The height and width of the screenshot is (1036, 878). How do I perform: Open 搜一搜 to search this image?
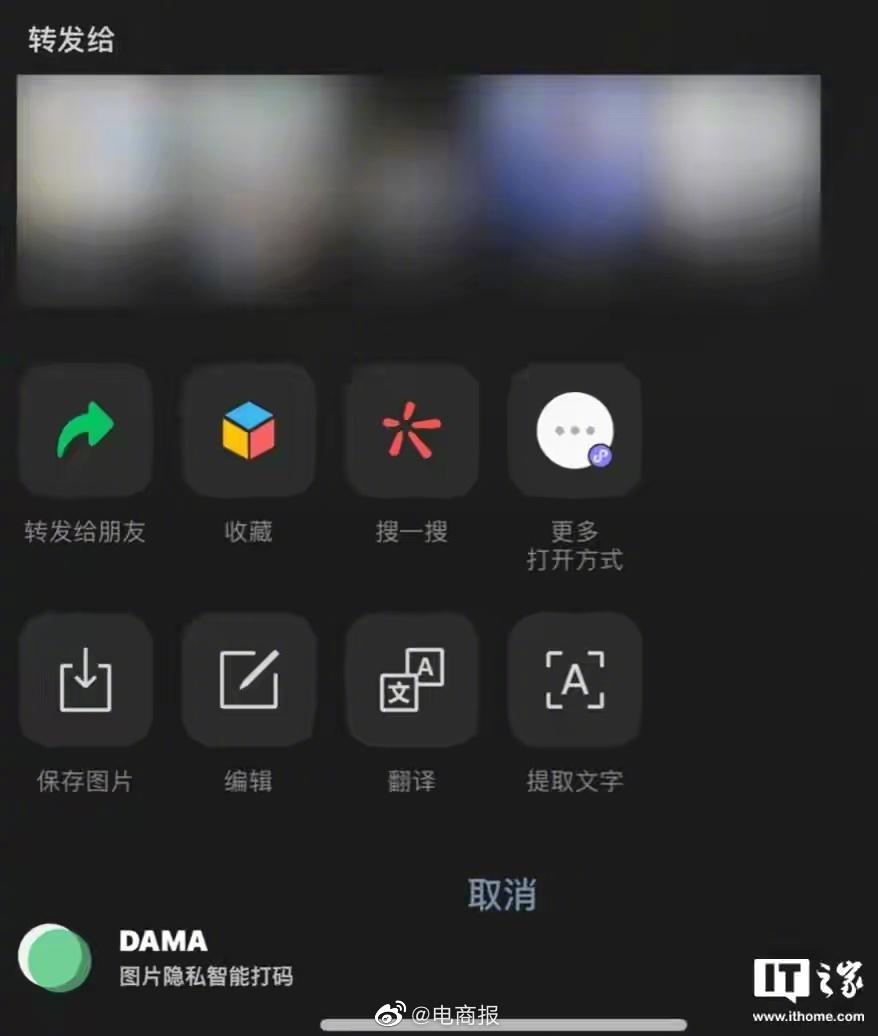(x=411, y=431)
